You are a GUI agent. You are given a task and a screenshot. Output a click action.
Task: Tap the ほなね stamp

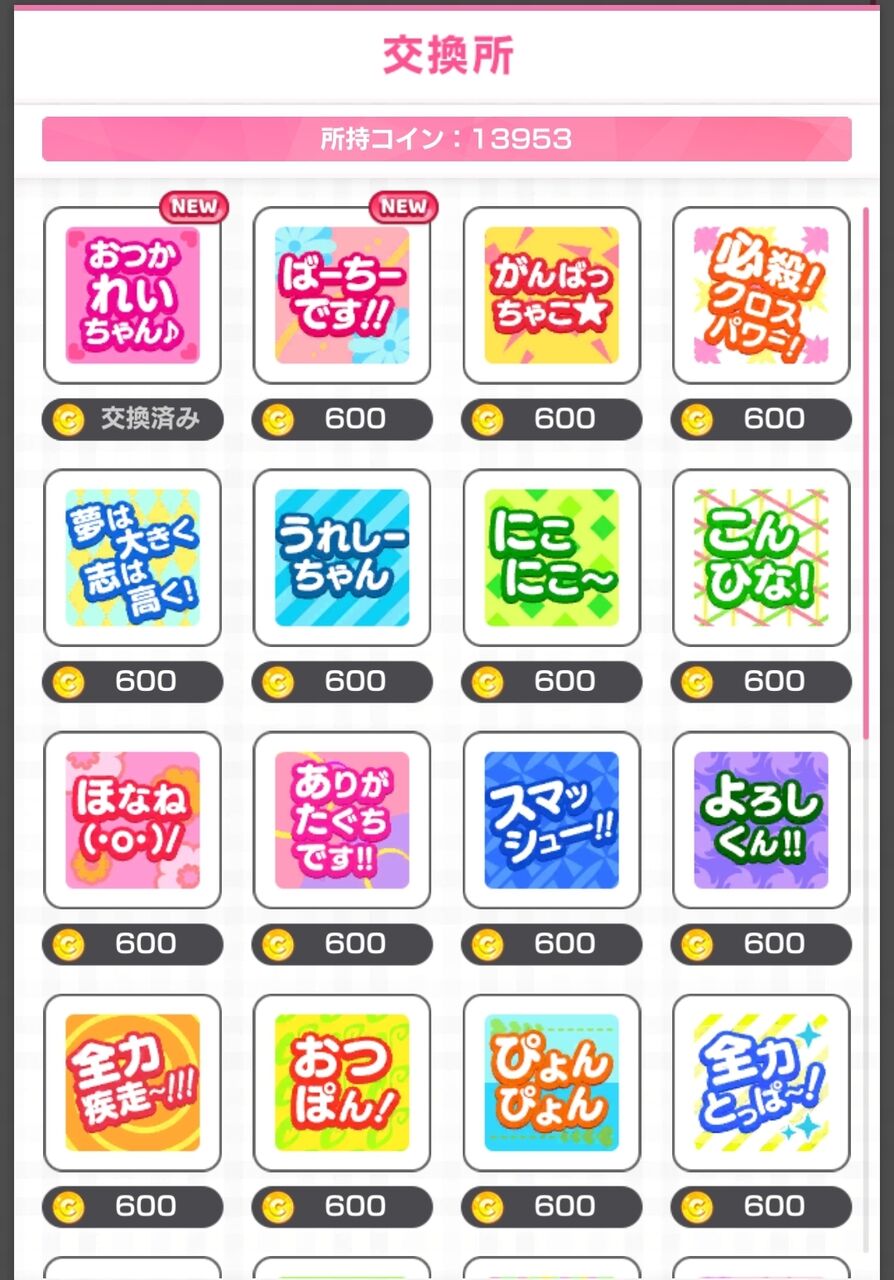click(x=132, y=820)
